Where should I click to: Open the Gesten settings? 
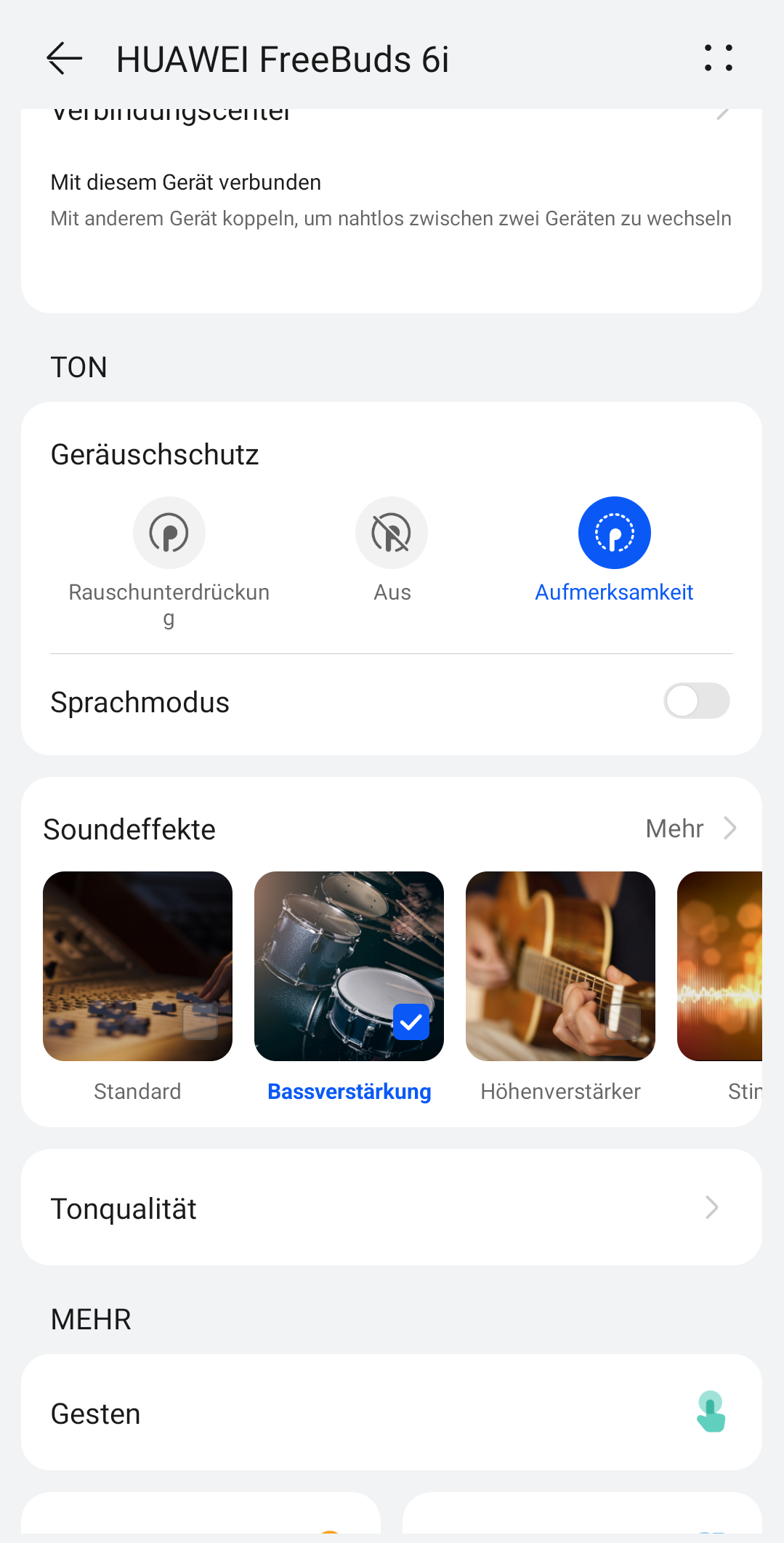tap(392, 1413)
